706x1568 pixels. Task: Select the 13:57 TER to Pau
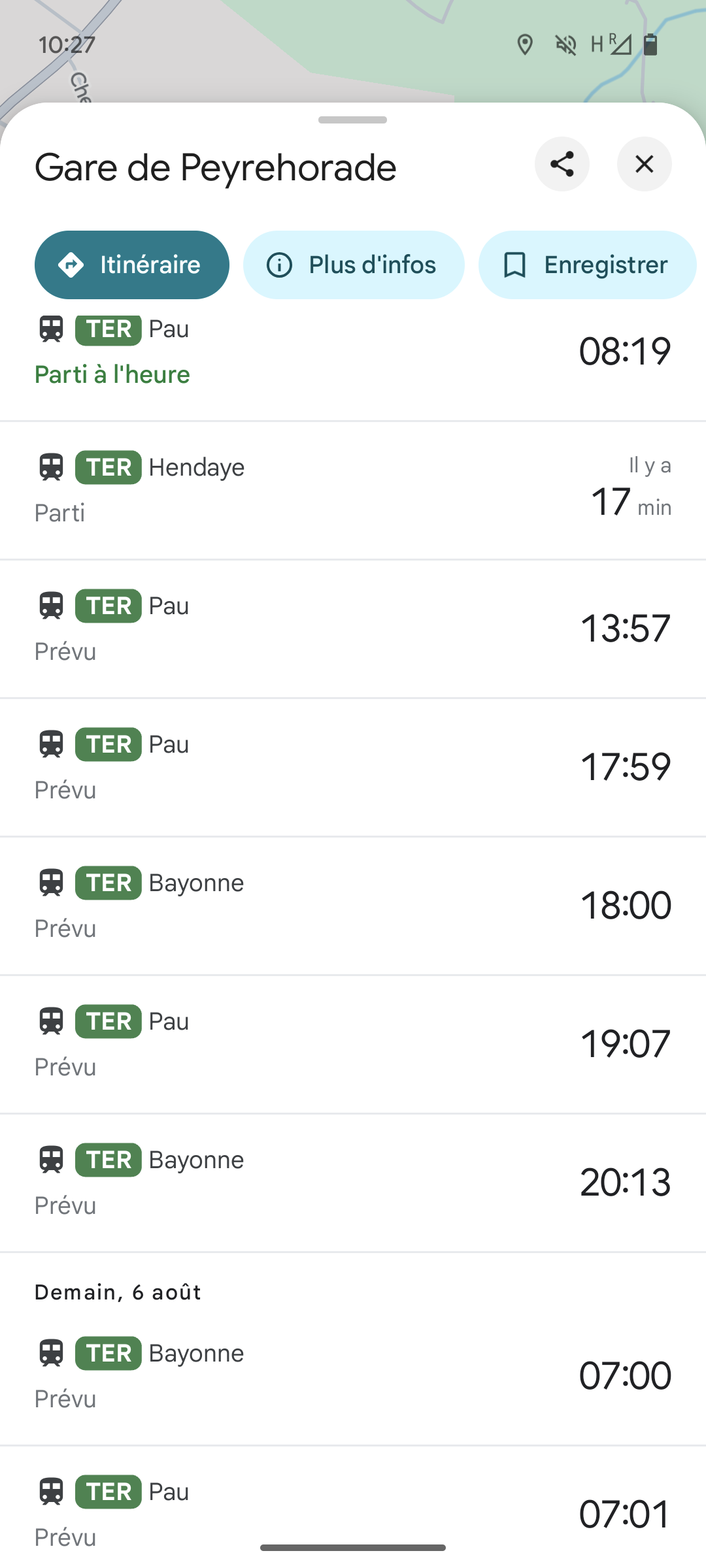point(353,629)
